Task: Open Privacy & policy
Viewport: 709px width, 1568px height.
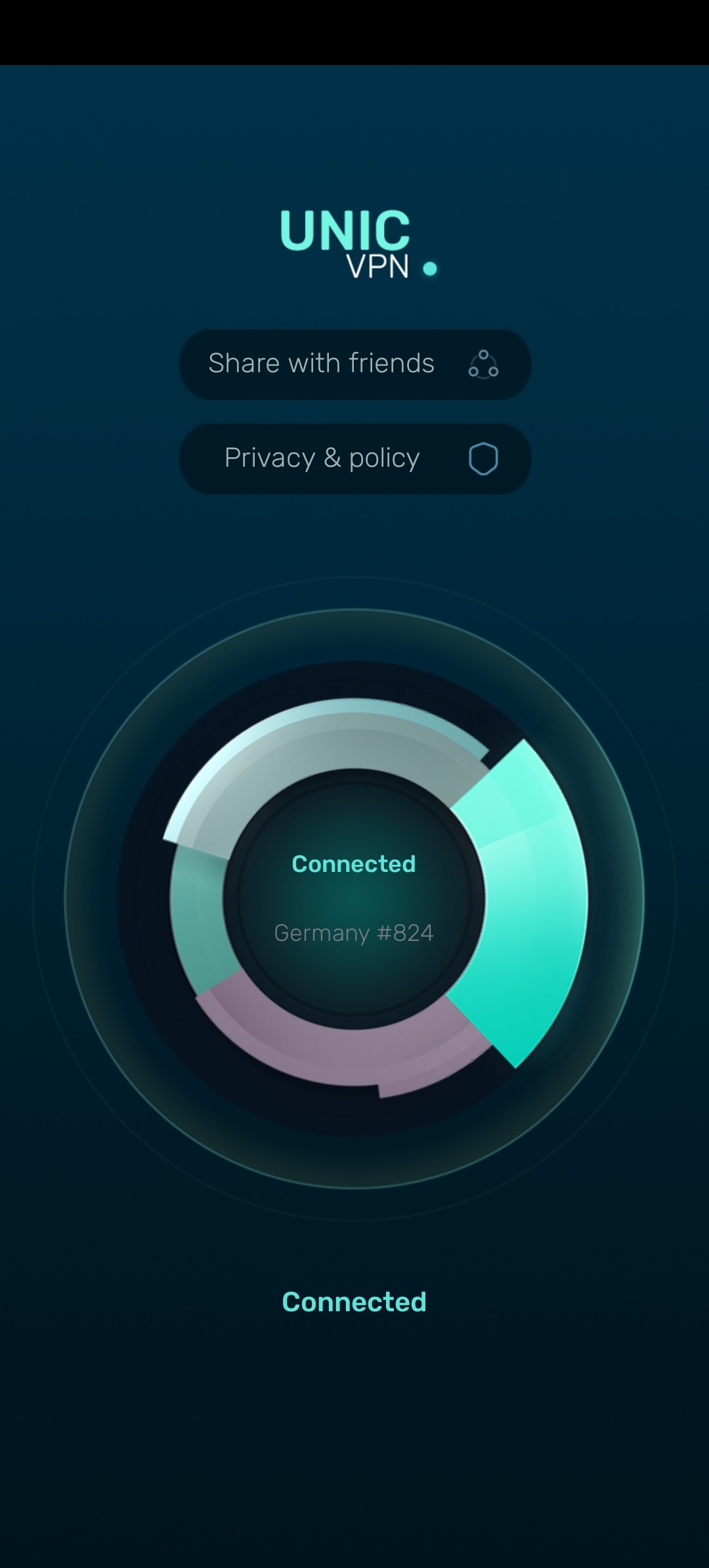Action: tap(354, 458)
